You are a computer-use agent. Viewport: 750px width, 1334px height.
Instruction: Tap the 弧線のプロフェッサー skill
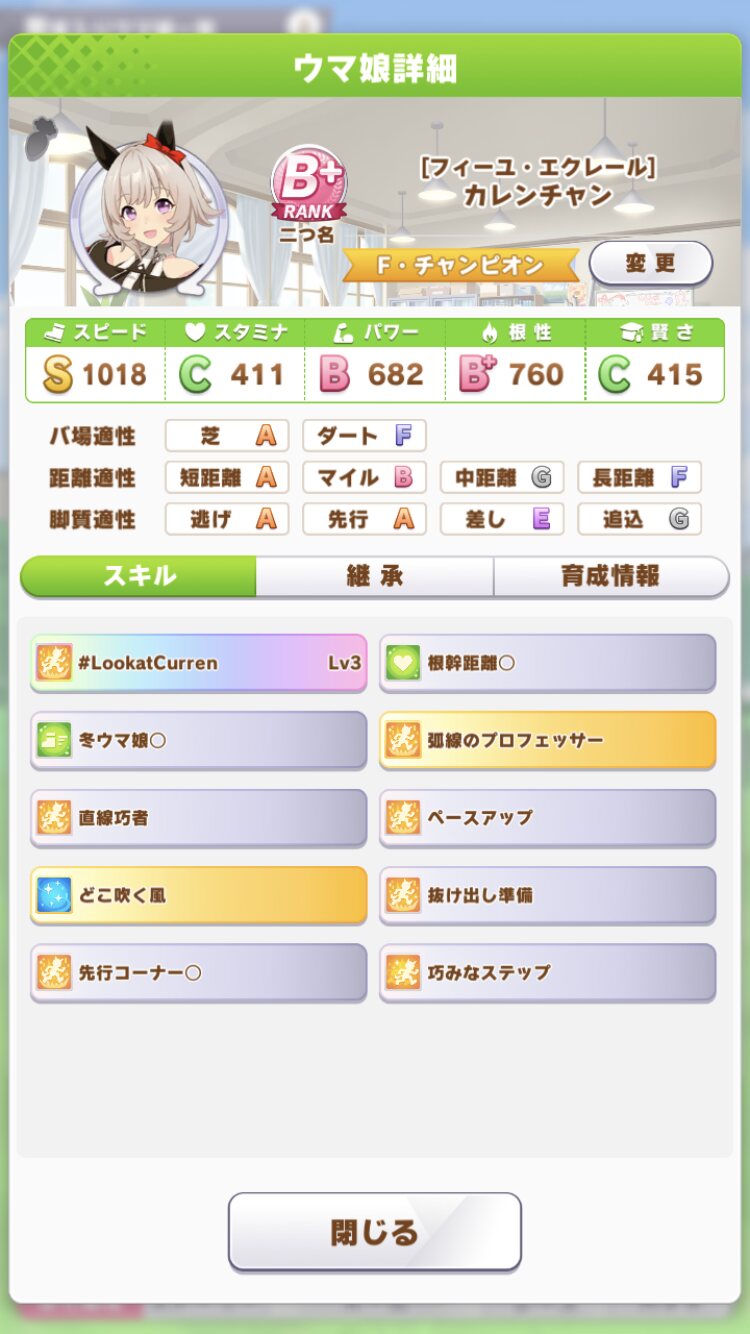pos(547,740)
